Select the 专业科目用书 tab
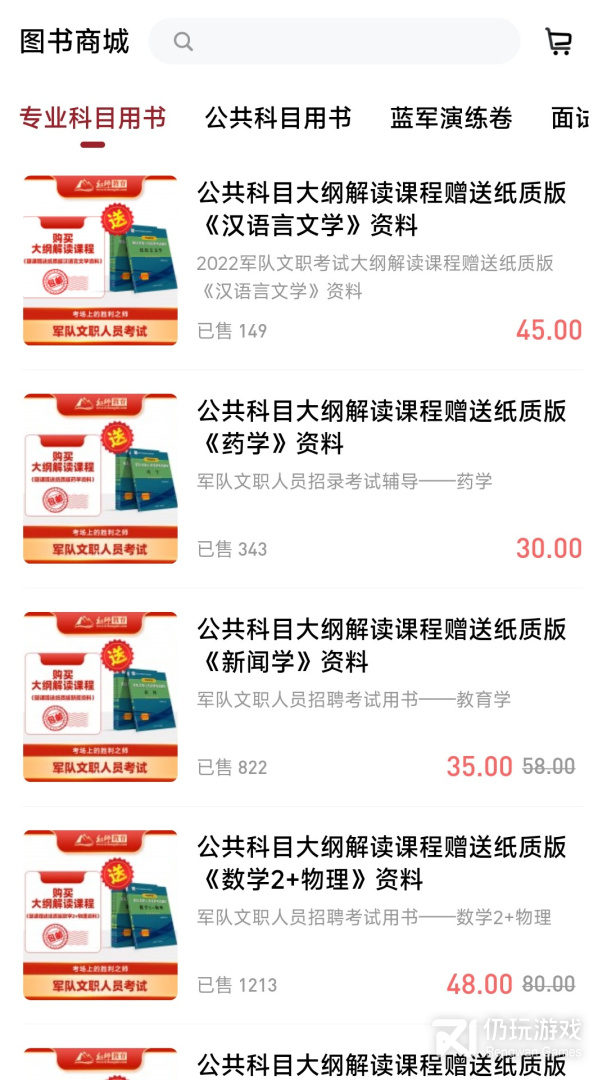Screen dimensions: 607x1080 [92, 118]
